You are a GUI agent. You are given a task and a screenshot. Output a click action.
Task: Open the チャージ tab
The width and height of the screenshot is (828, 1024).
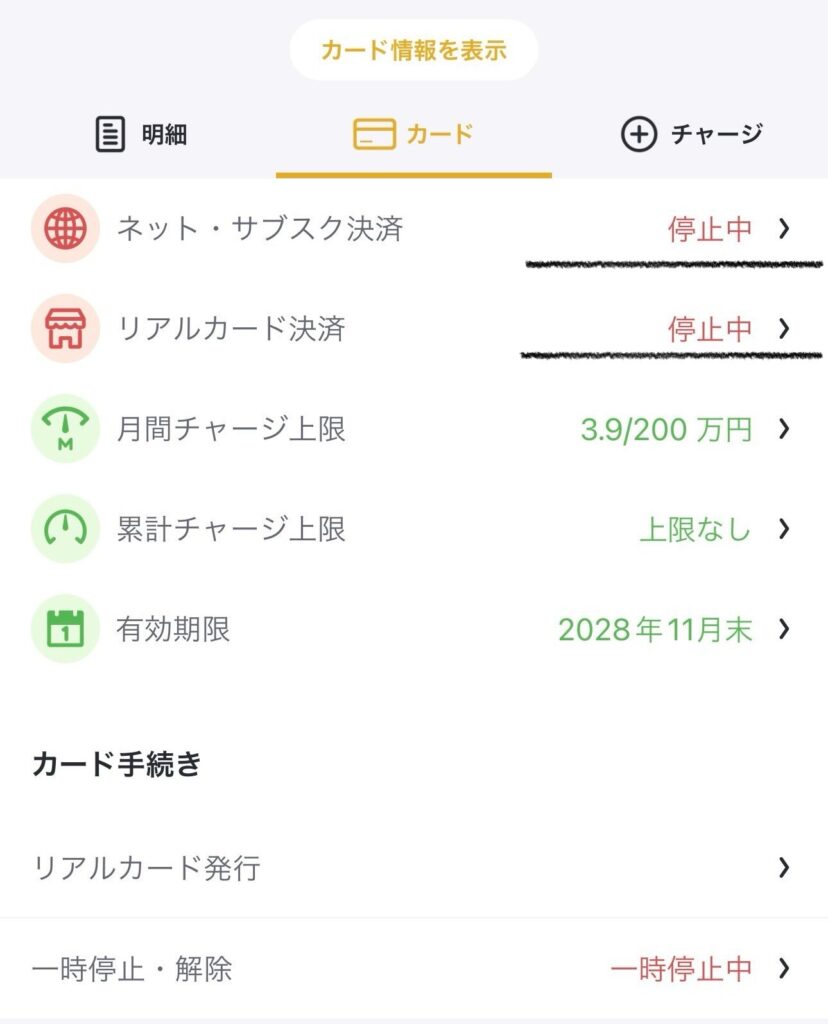point(692,134)
